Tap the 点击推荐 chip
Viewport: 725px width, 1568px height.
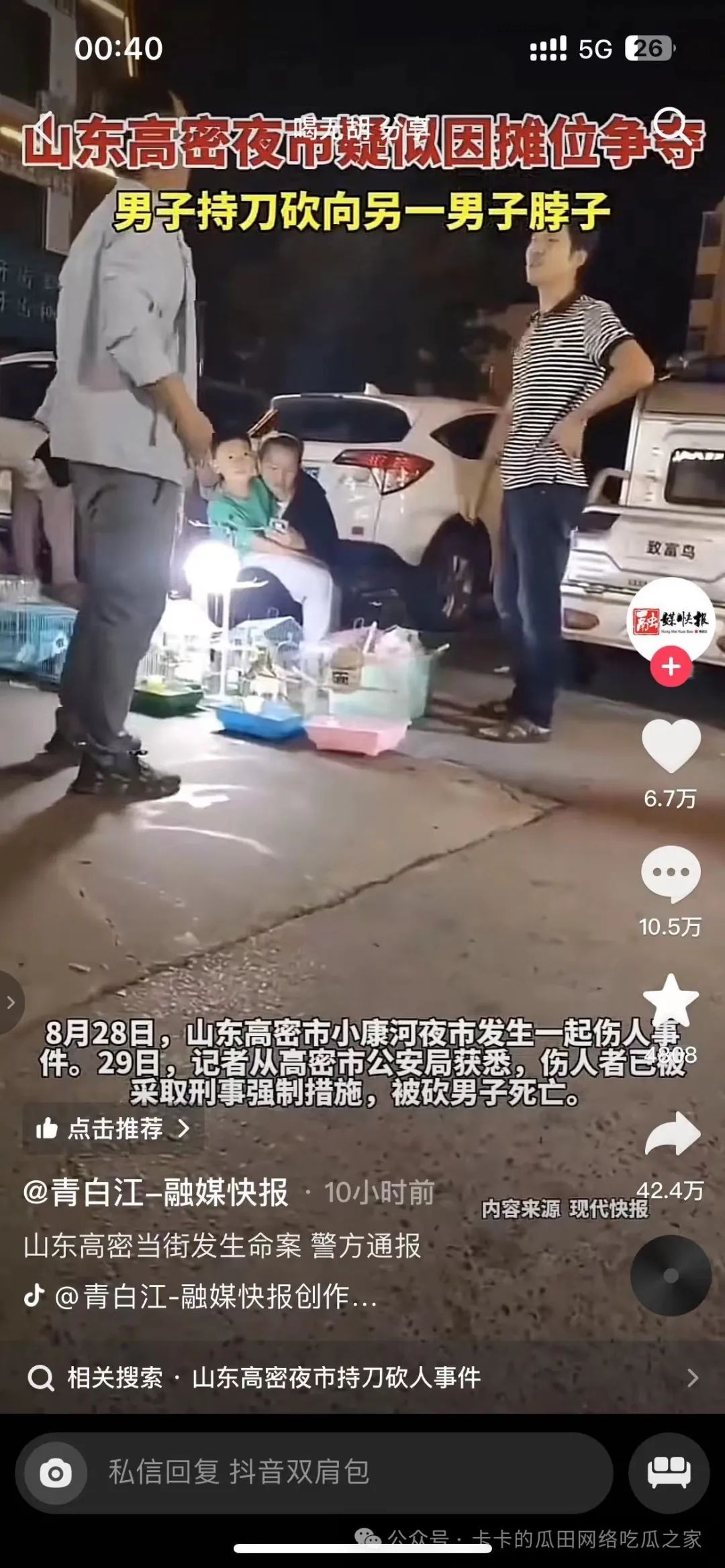113,1129
